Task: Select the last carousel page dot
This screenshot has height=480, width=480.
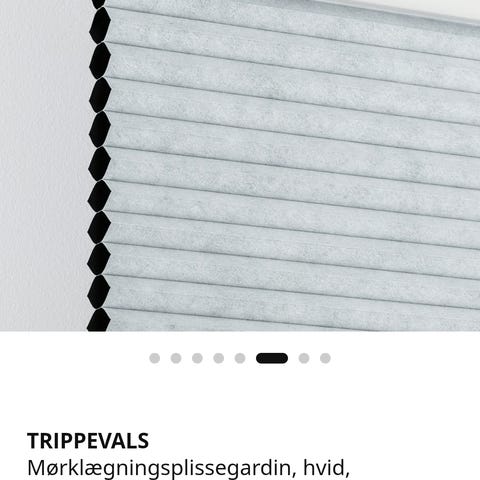Action: tap(325, 358)
